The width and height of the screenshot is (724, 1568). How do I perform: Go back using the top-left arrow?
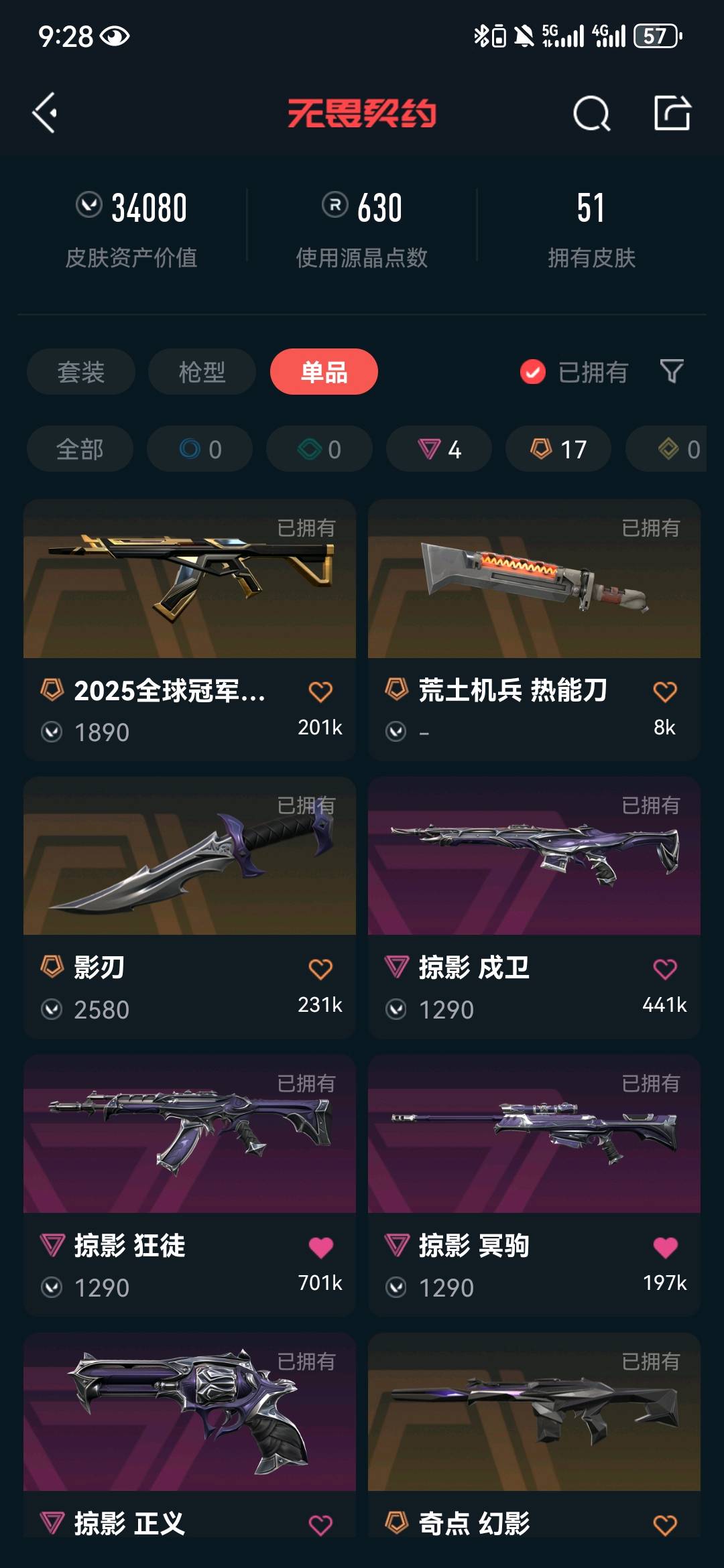click(x=45, y=113)
